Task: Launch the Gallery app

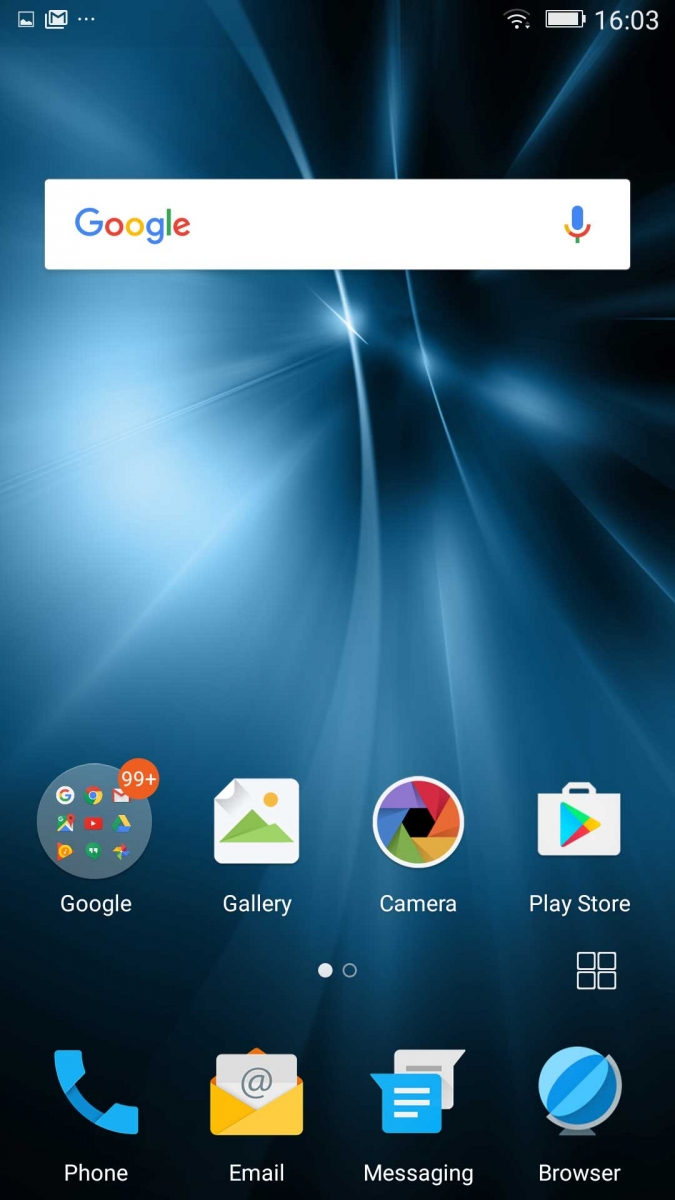Action: [x=257, y=821]
